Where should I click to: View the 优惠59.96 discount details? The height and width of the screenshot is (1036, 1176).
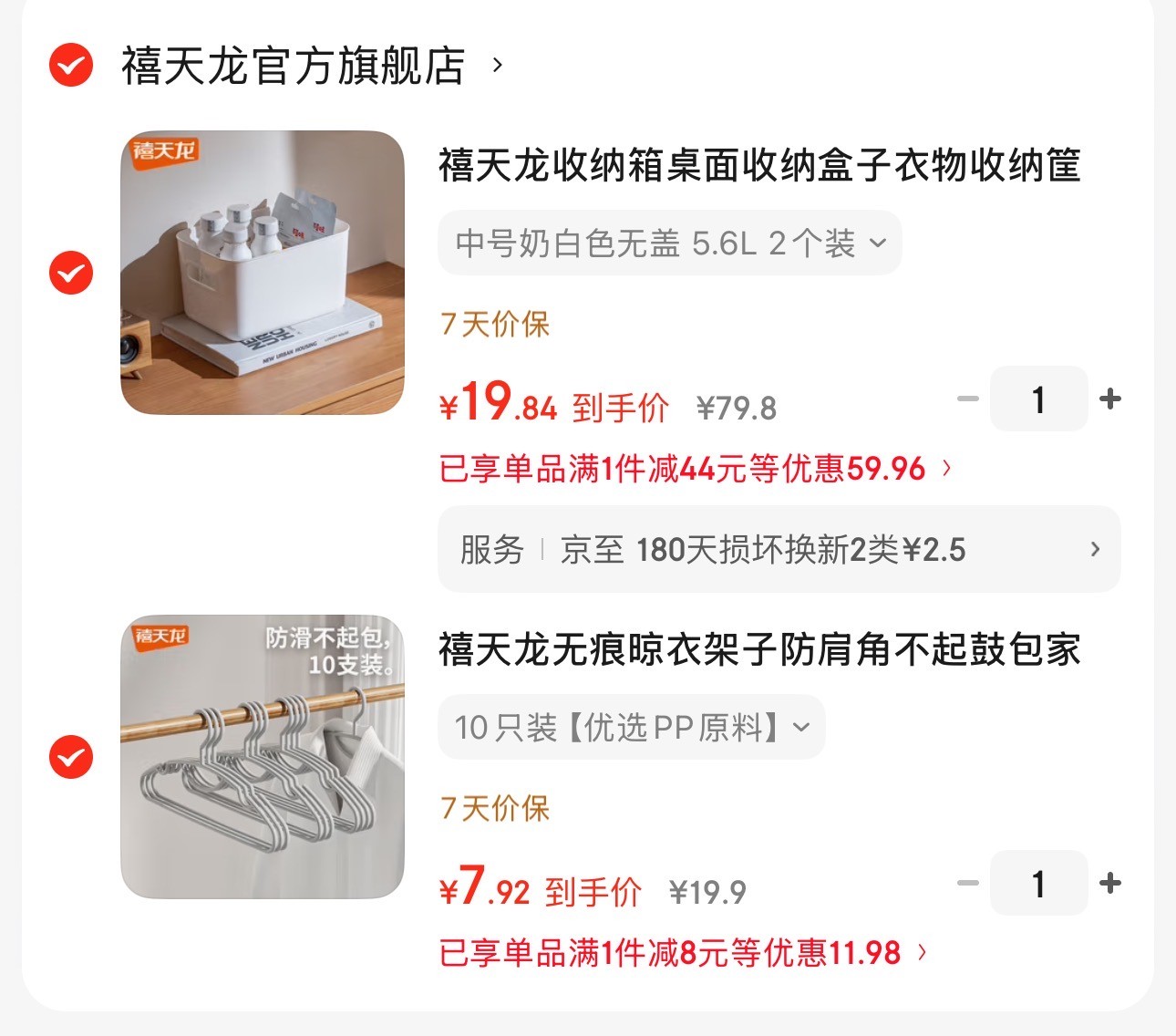pyautogui.click(x=696, y=469)
